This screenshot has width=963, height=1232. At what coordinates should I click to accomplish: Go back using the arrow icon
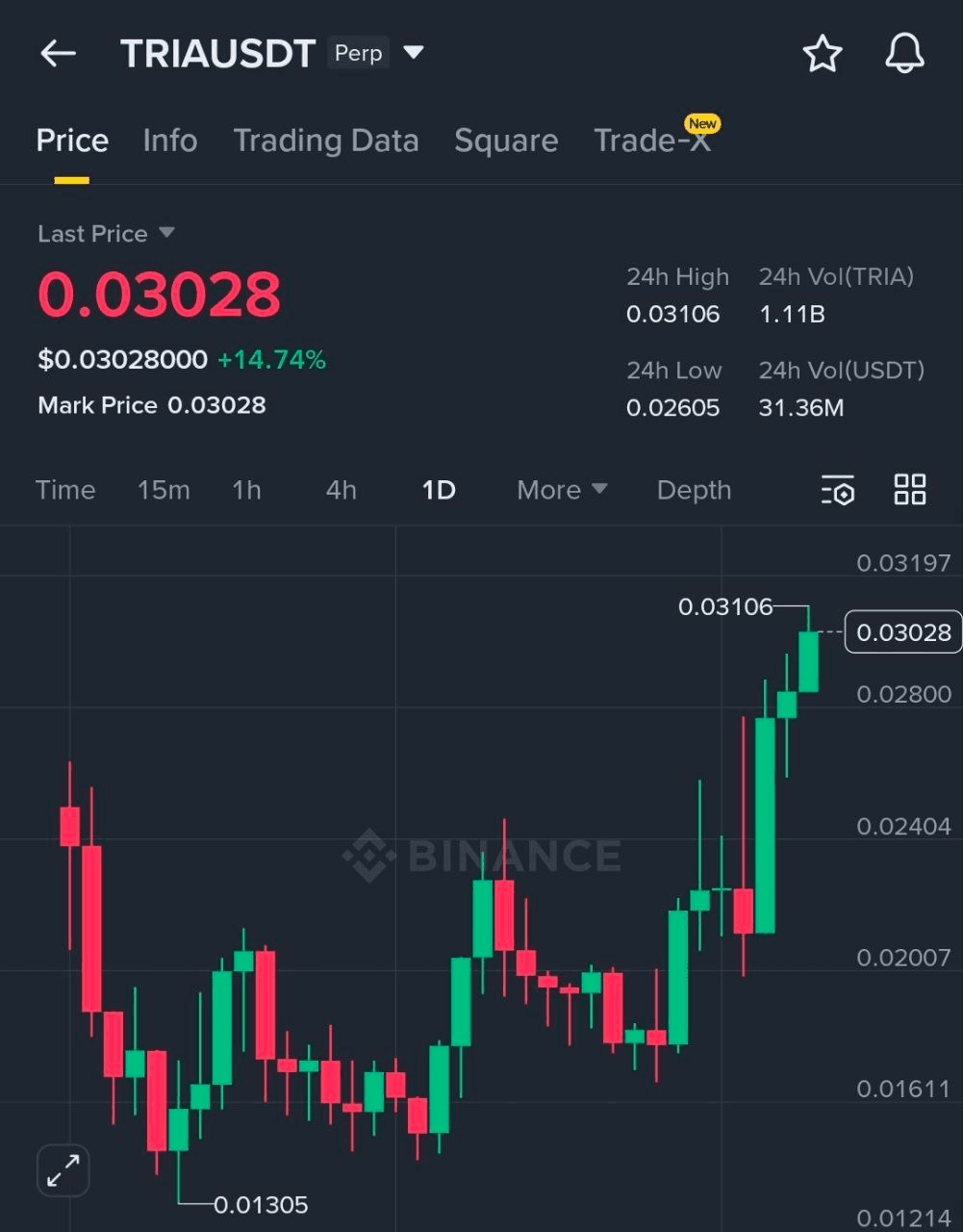(x=58, y=54)
